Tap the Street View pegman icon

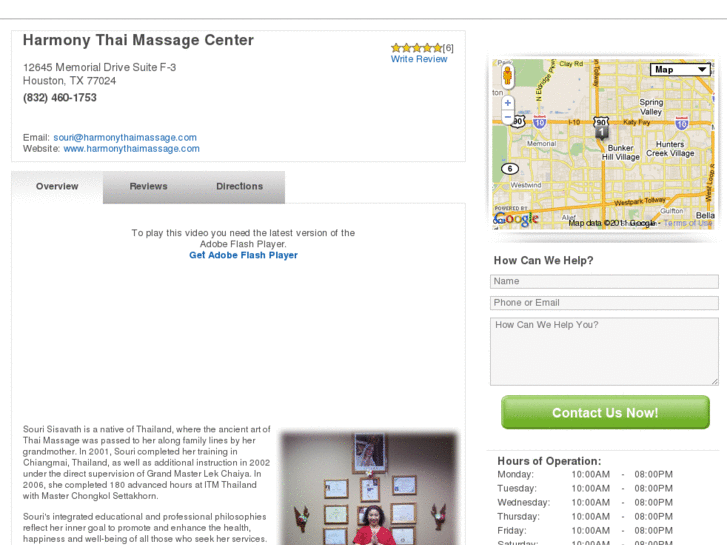coord(508,75)
